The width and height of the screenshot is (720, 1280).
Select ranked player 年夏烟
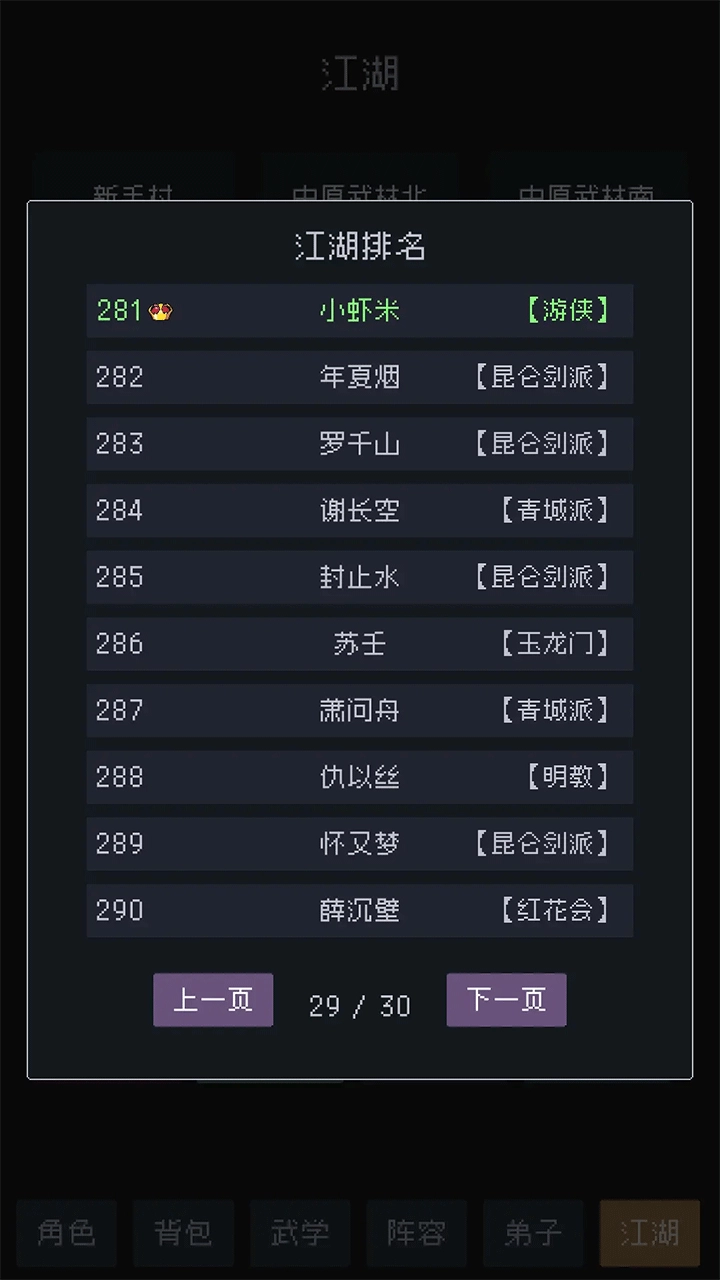click(359, 377)
